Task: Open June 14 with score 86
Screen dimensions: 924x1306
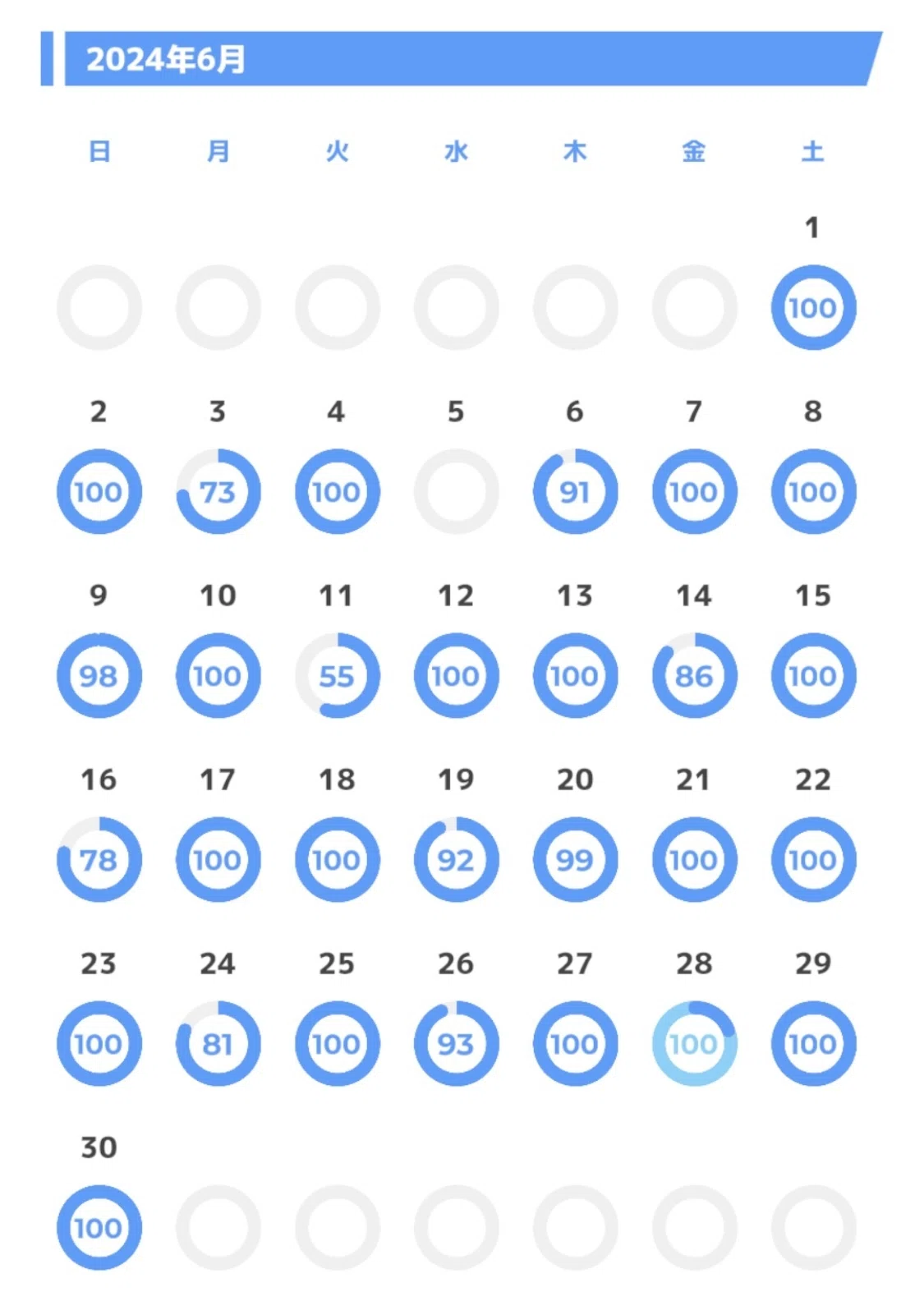Action: (x=694, y=675)
